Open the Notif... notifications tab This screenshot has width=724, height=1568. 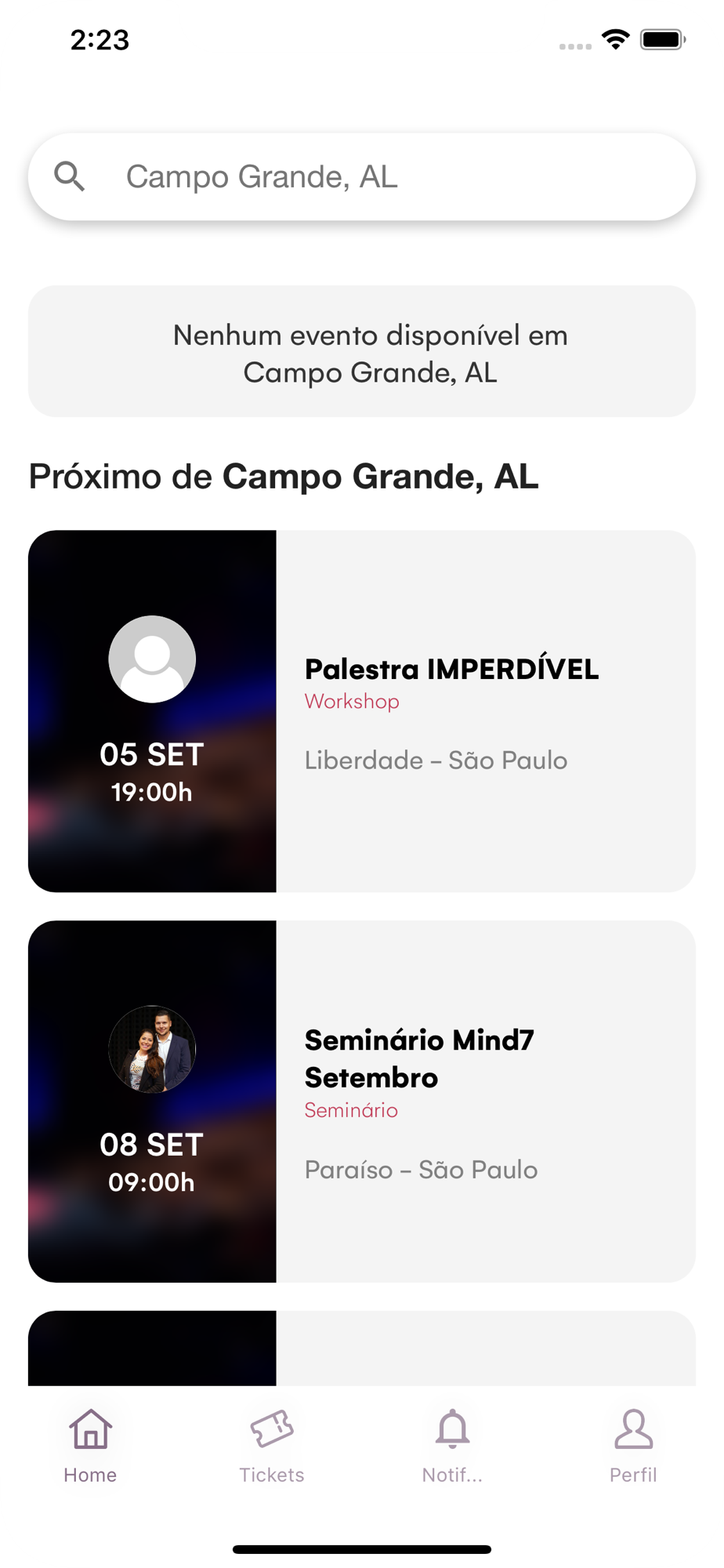tap(452, 1445)
